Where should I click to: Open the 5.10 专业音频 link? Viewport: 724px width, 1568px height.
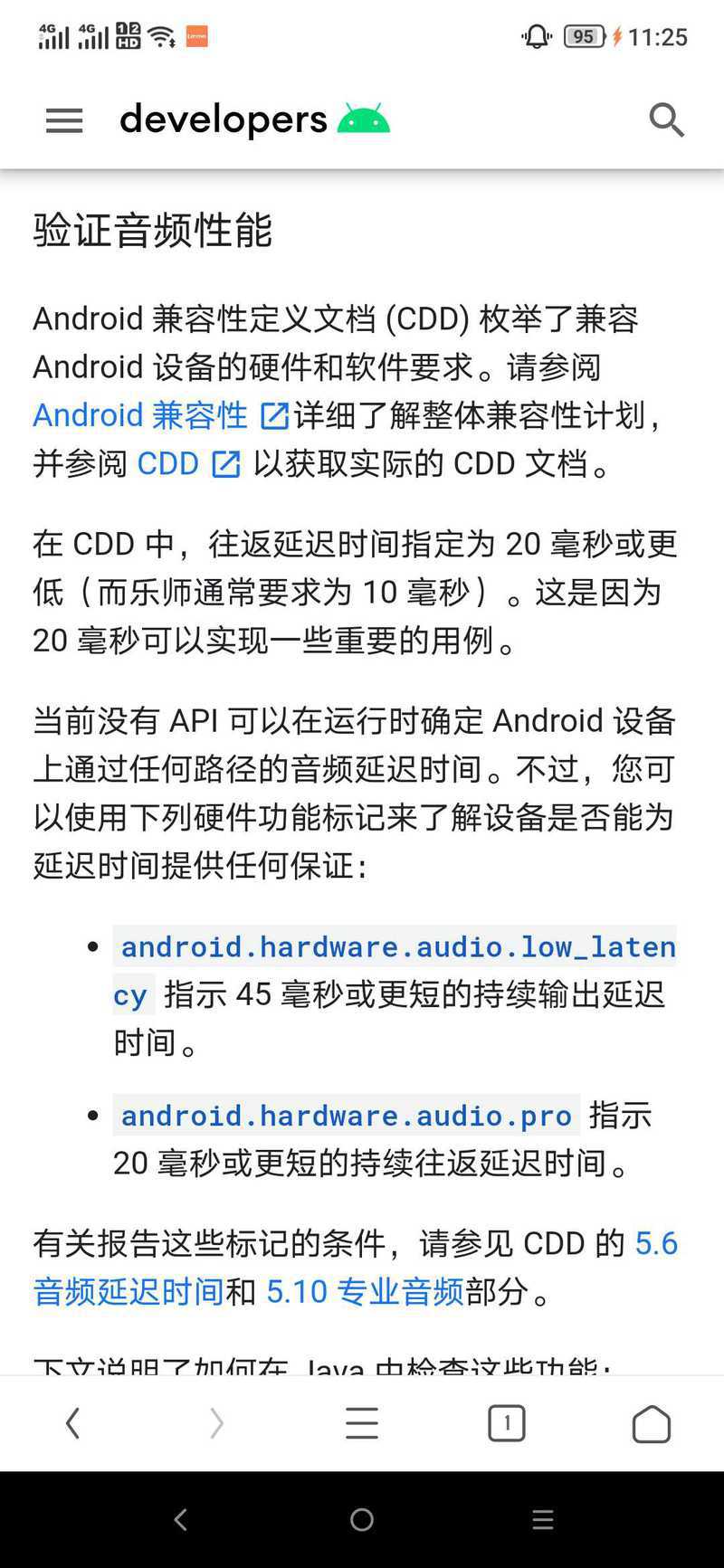[x=364, y=1291]
